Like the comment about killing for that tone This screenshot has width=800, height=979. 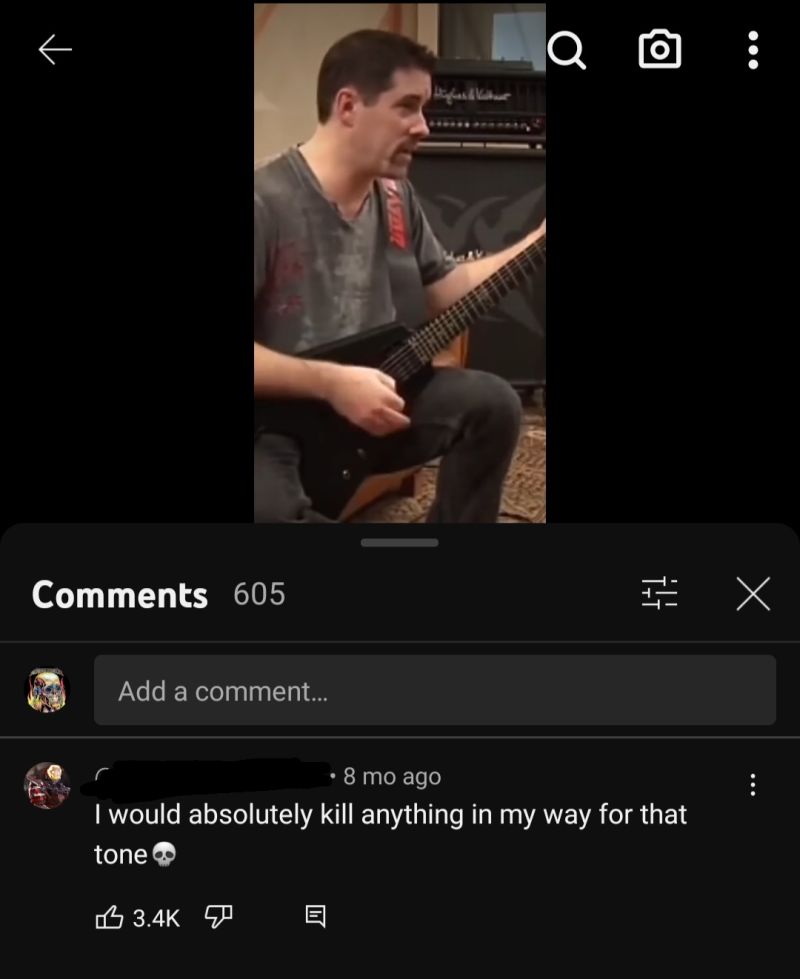click(x=109, y=916)
